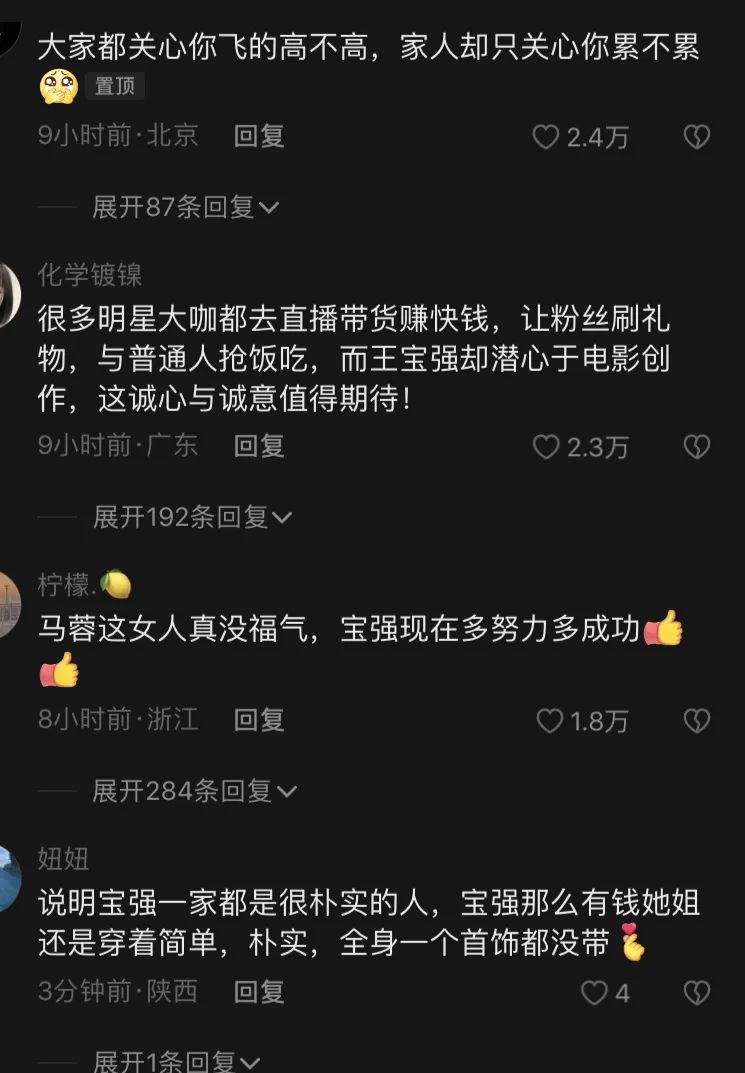Open the username 化学镀镍
Screen dimensions: 745x1073
90,274
